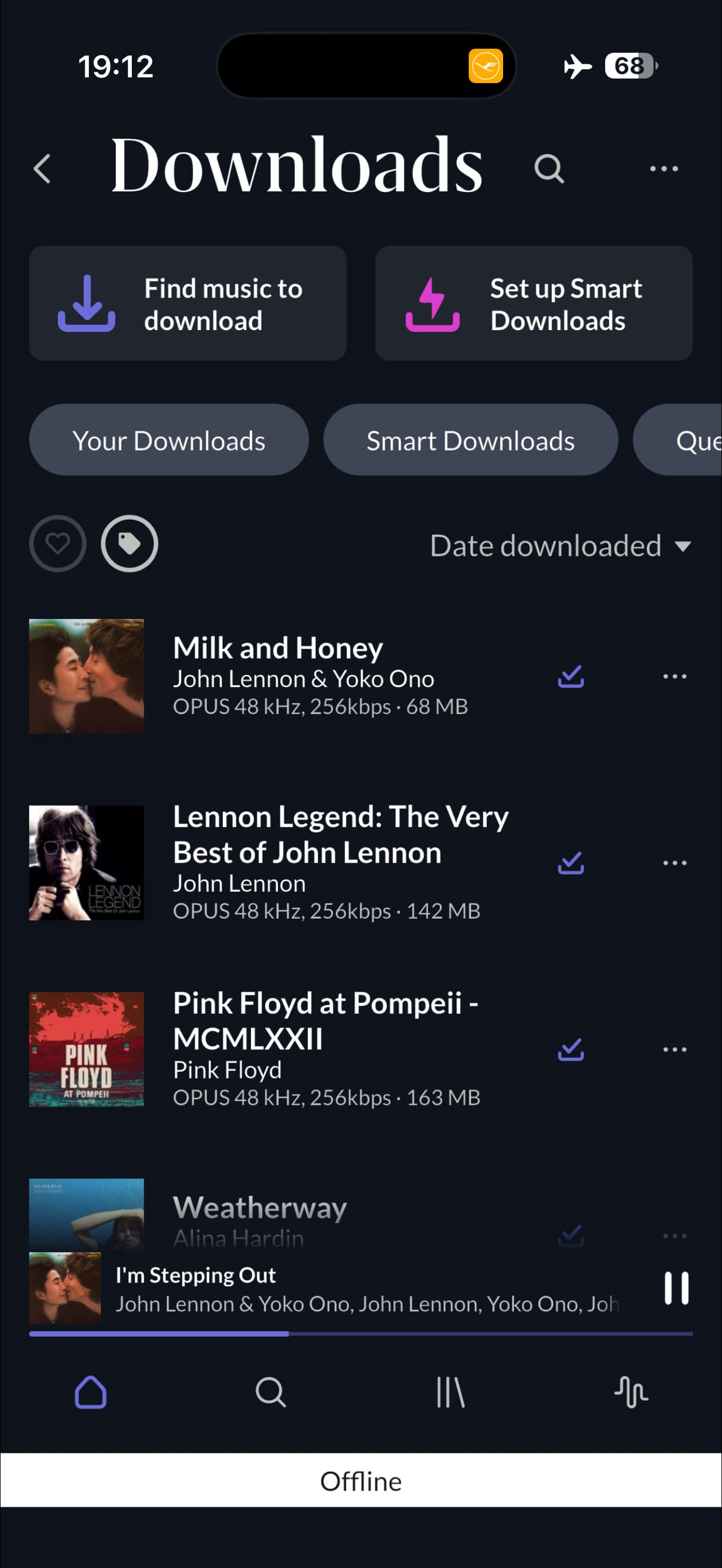Open search in Downloads header
This screenshot has height=1568, width=722.
click(548, 168)
